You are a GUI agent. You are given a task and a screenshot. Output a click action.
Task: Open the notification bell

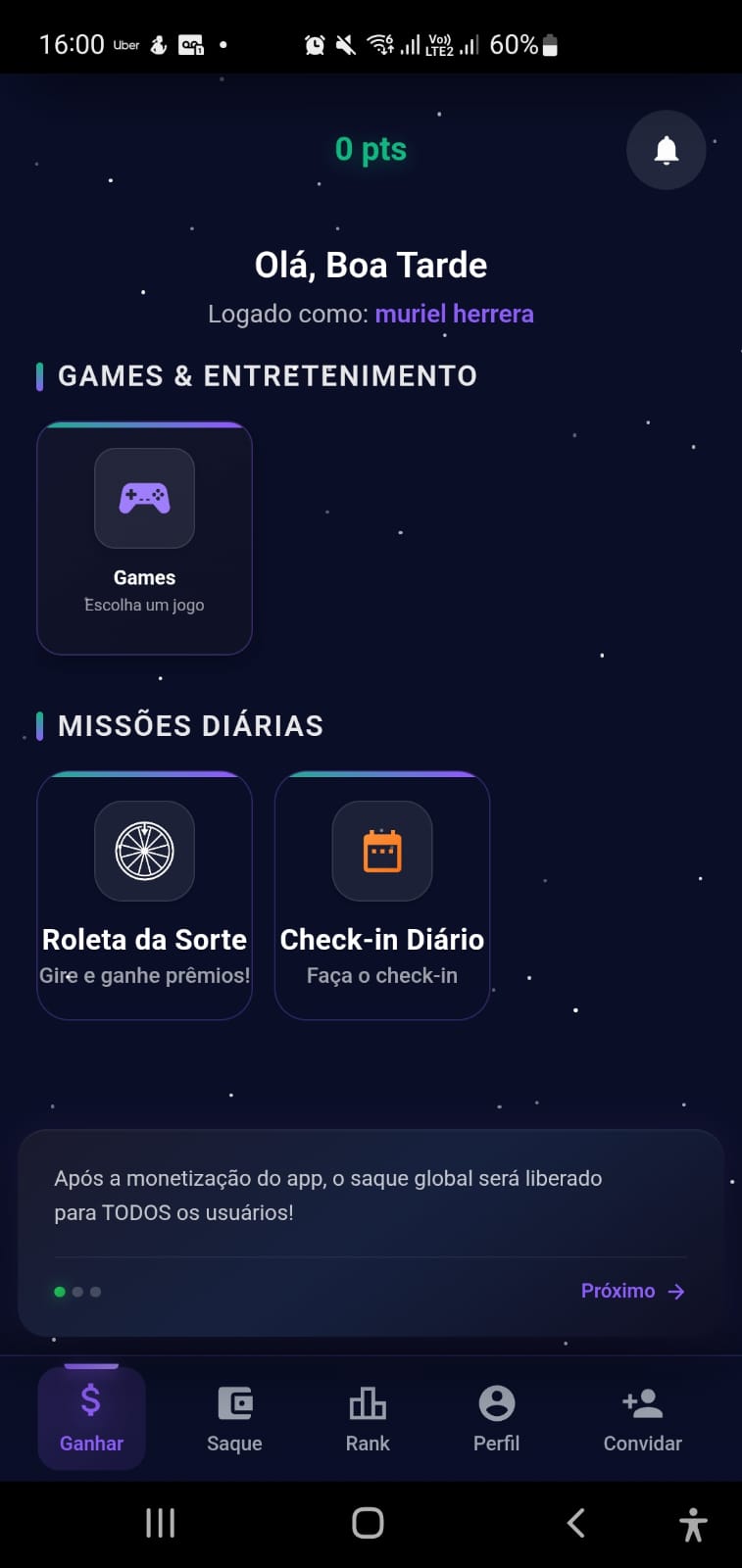coord(666,150)
